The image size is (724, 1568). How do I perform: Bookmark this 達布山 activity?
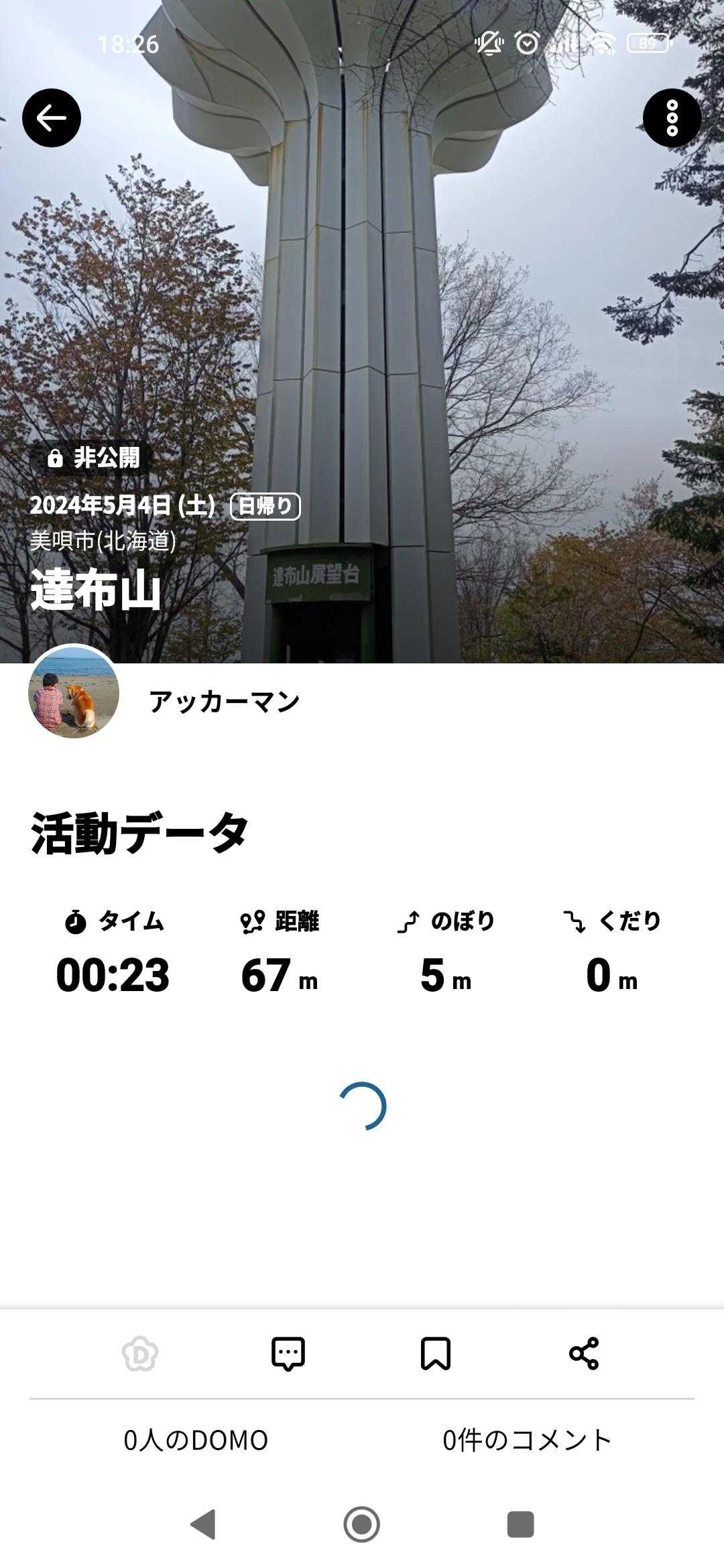(436, 1354)
